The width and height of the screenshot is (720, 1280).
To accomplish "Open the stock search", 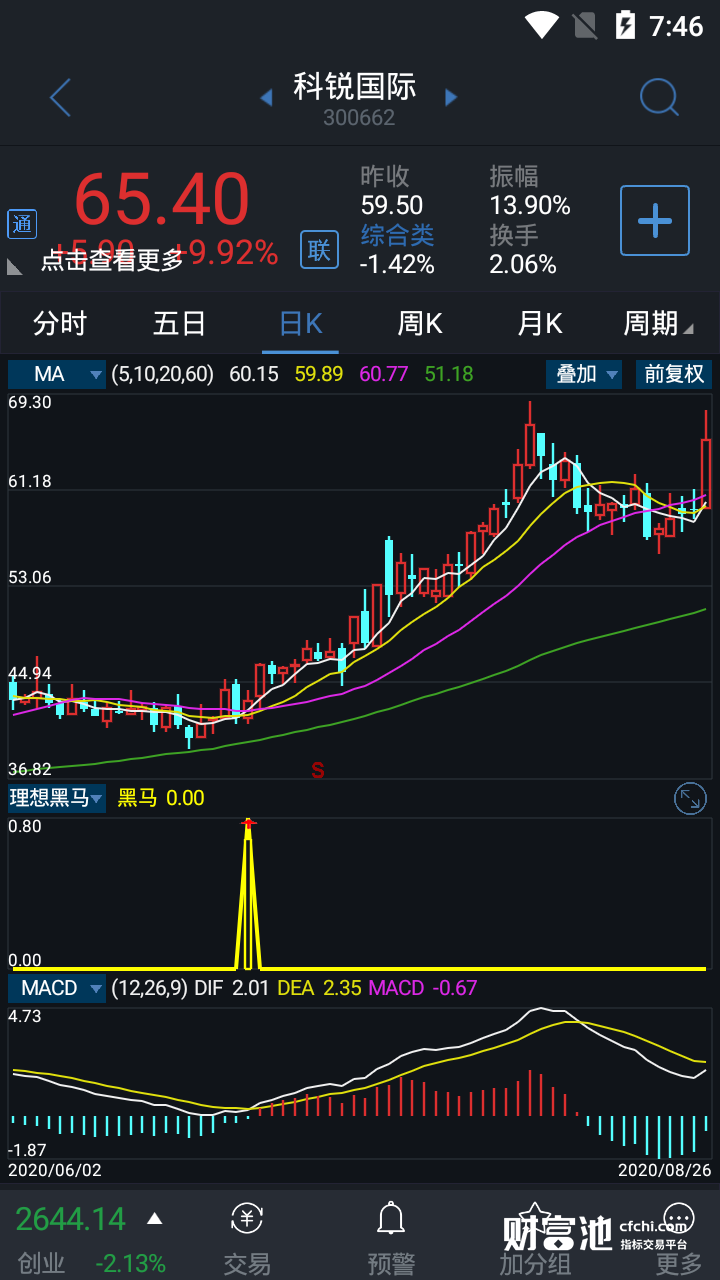I will 659,98.
